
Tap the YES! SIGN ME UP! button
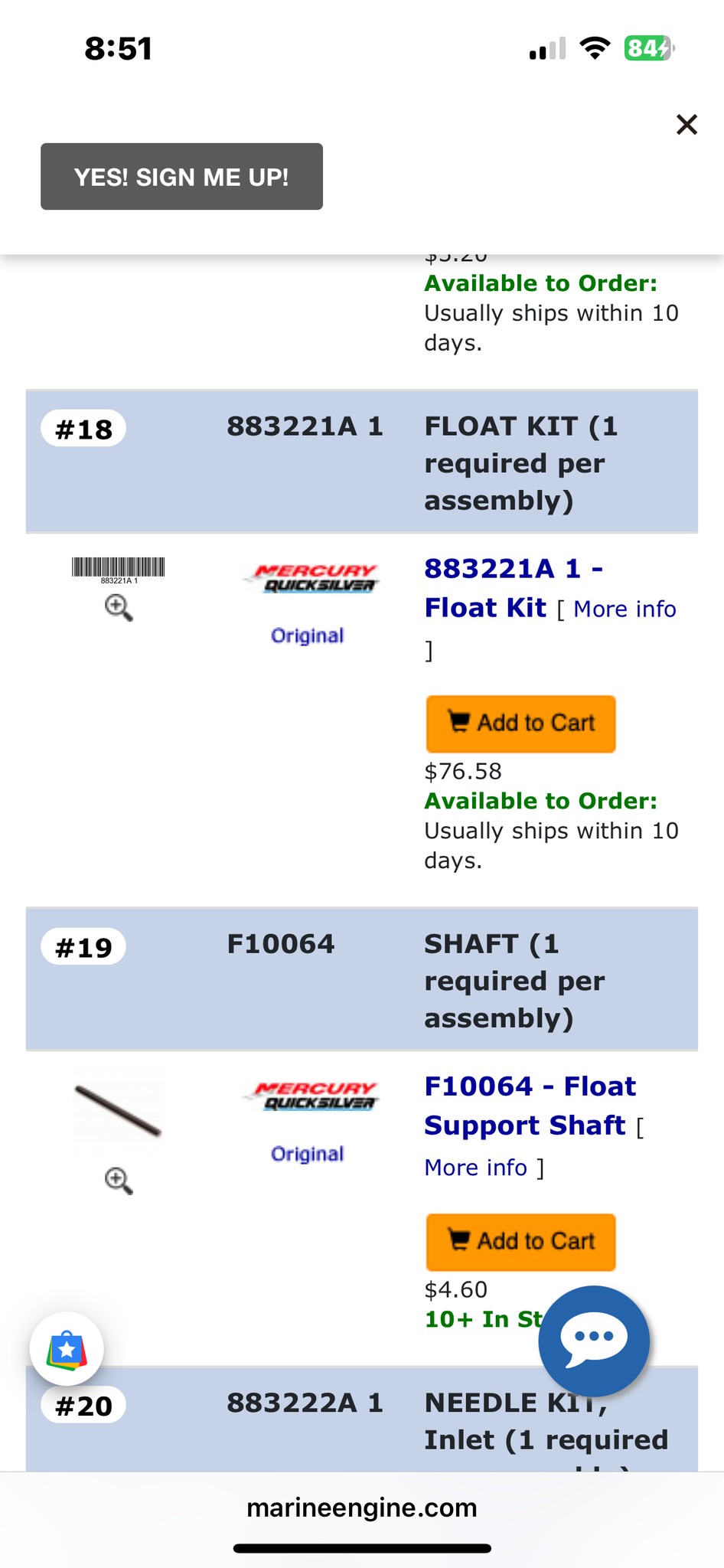coord(181,176)
